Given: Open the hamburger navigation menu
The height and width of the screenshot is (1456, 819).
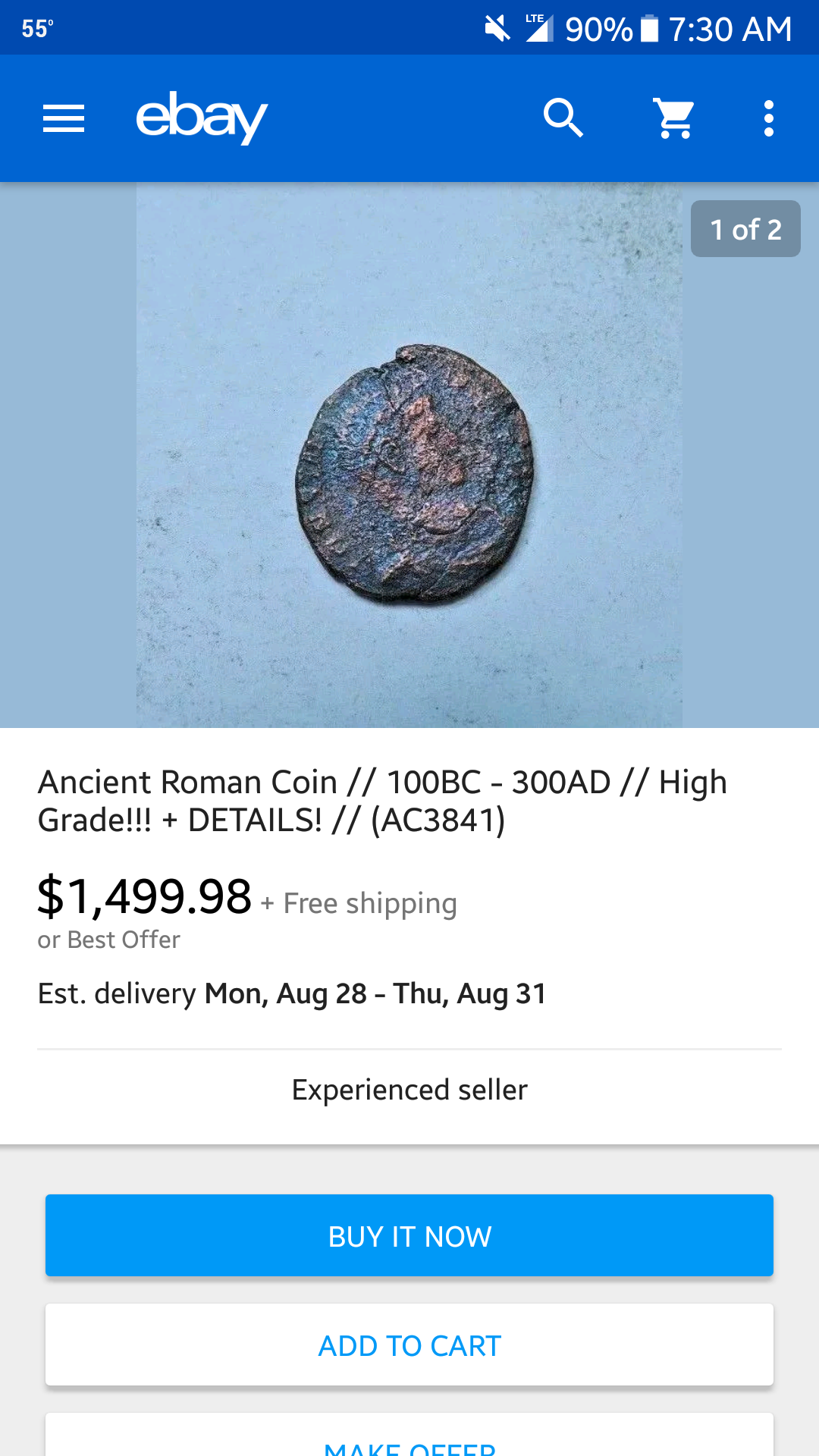Looking at the screenshot, I should [64, 118].
